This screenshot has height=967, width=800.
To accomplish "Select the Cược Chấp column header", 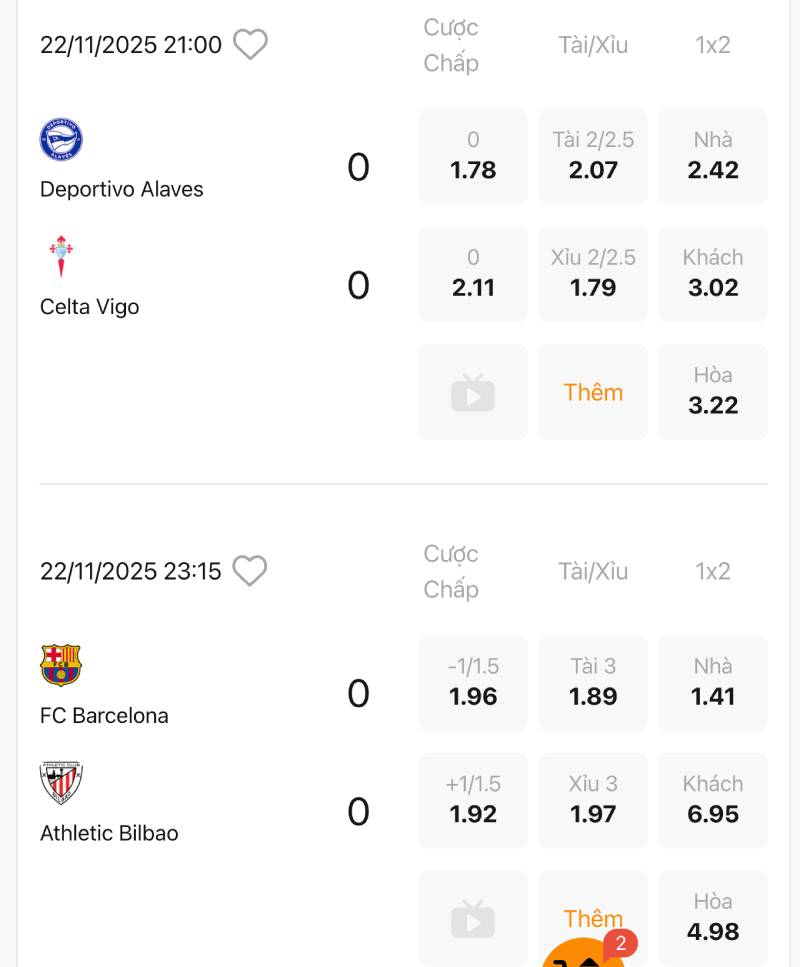I will click(452, 47).
